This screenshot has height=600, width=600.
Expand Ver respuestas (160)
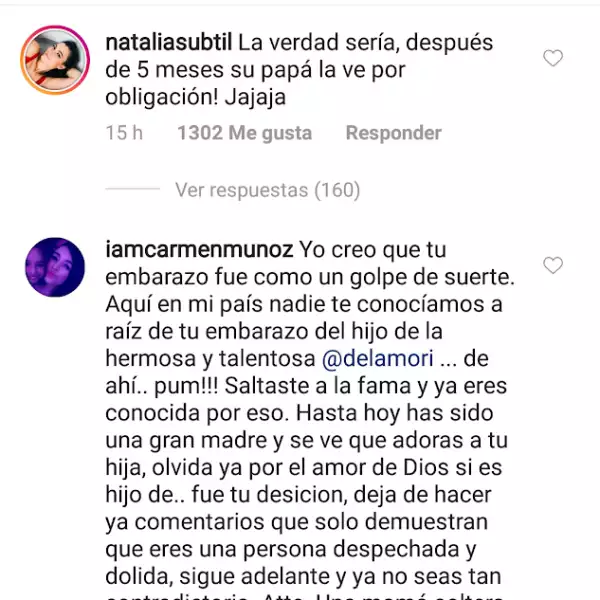coord(267,189)
